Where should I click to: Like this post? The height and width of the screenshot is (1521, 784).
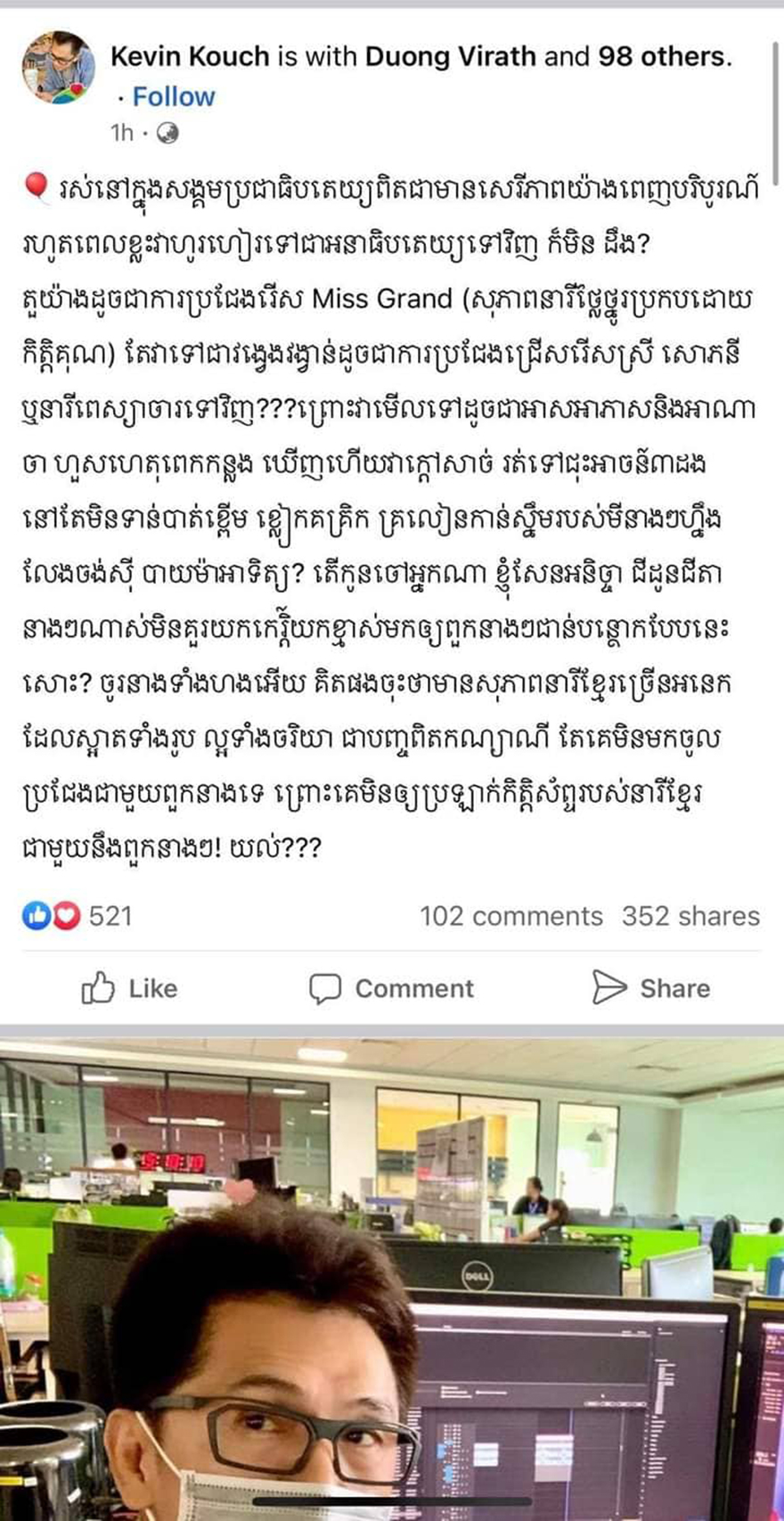click(130, 988)
